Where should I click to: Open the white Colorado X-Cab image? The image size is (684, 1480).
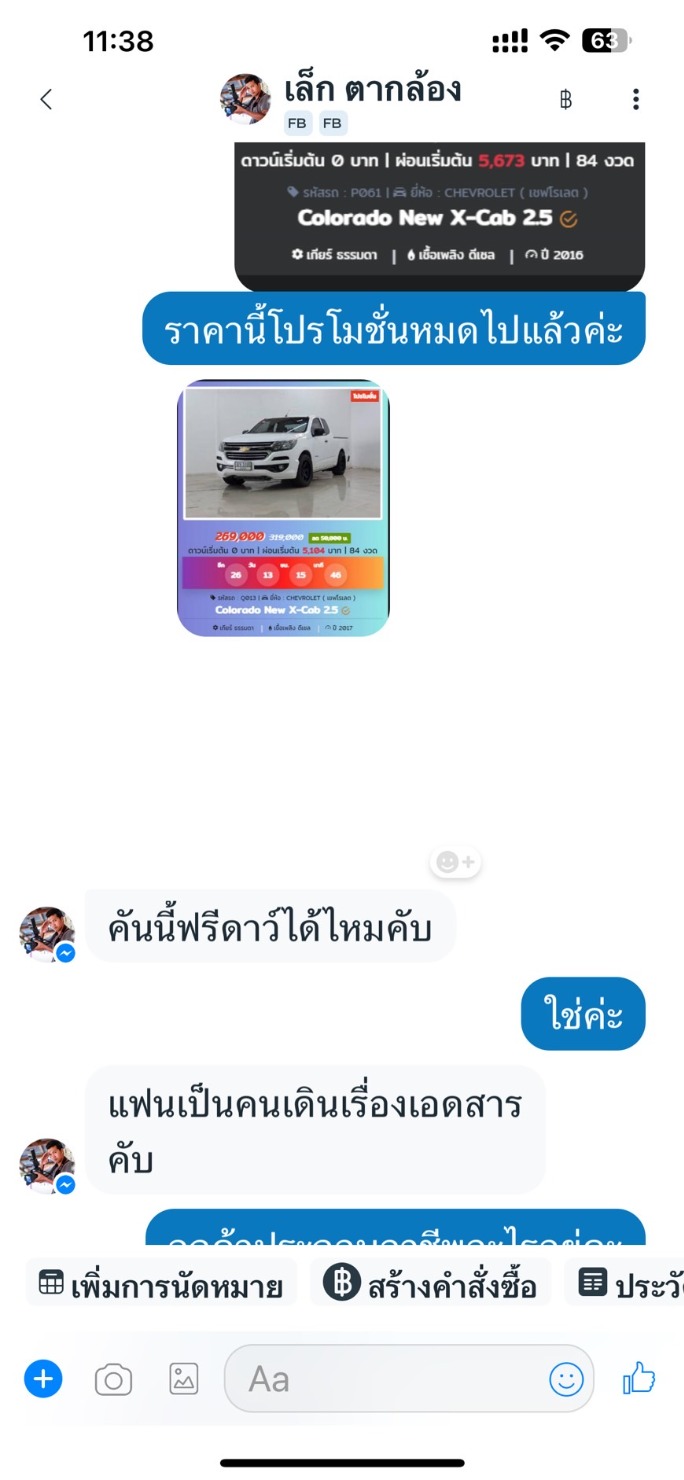[283, 508]
